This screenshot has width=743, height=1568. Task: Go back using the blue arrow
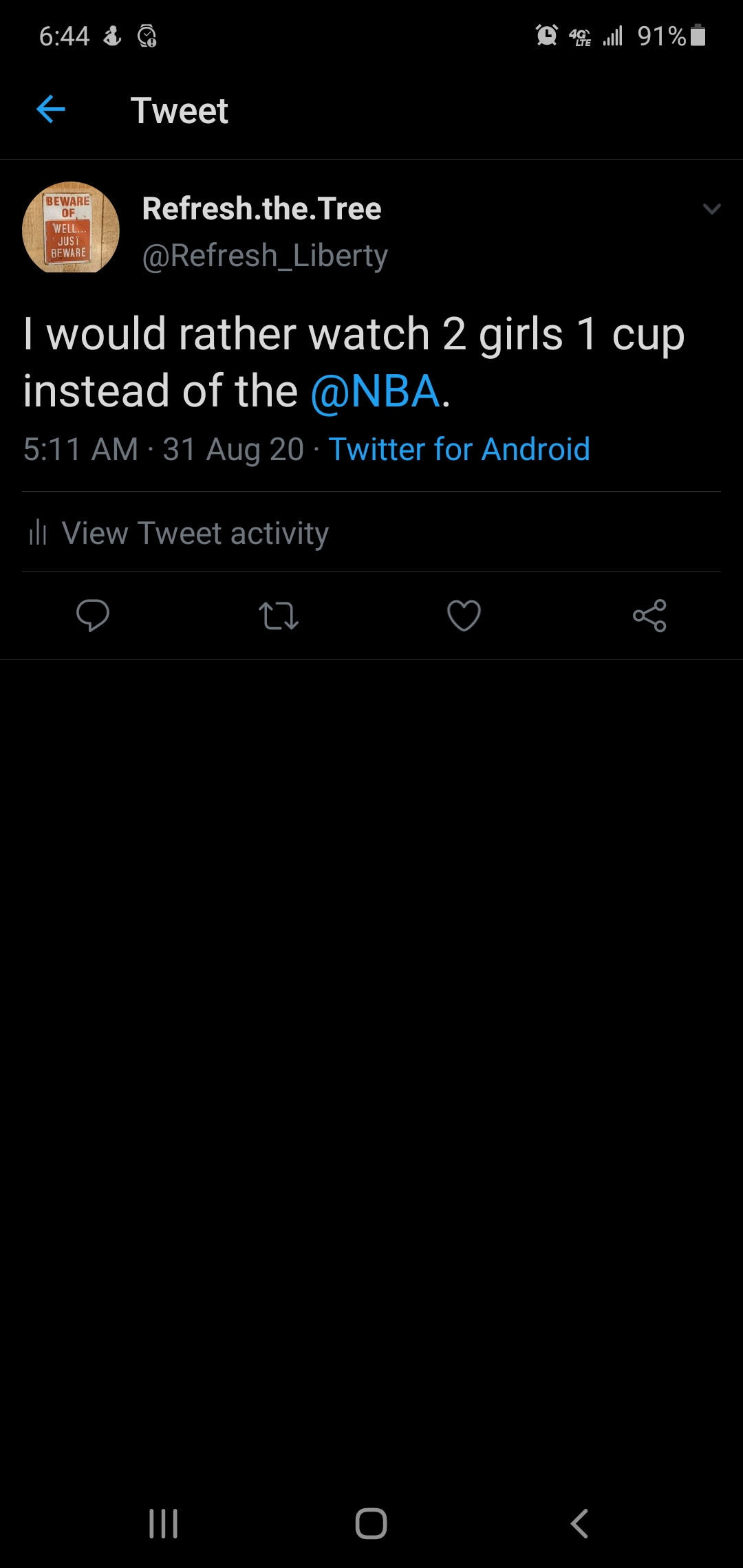[51, 109]
